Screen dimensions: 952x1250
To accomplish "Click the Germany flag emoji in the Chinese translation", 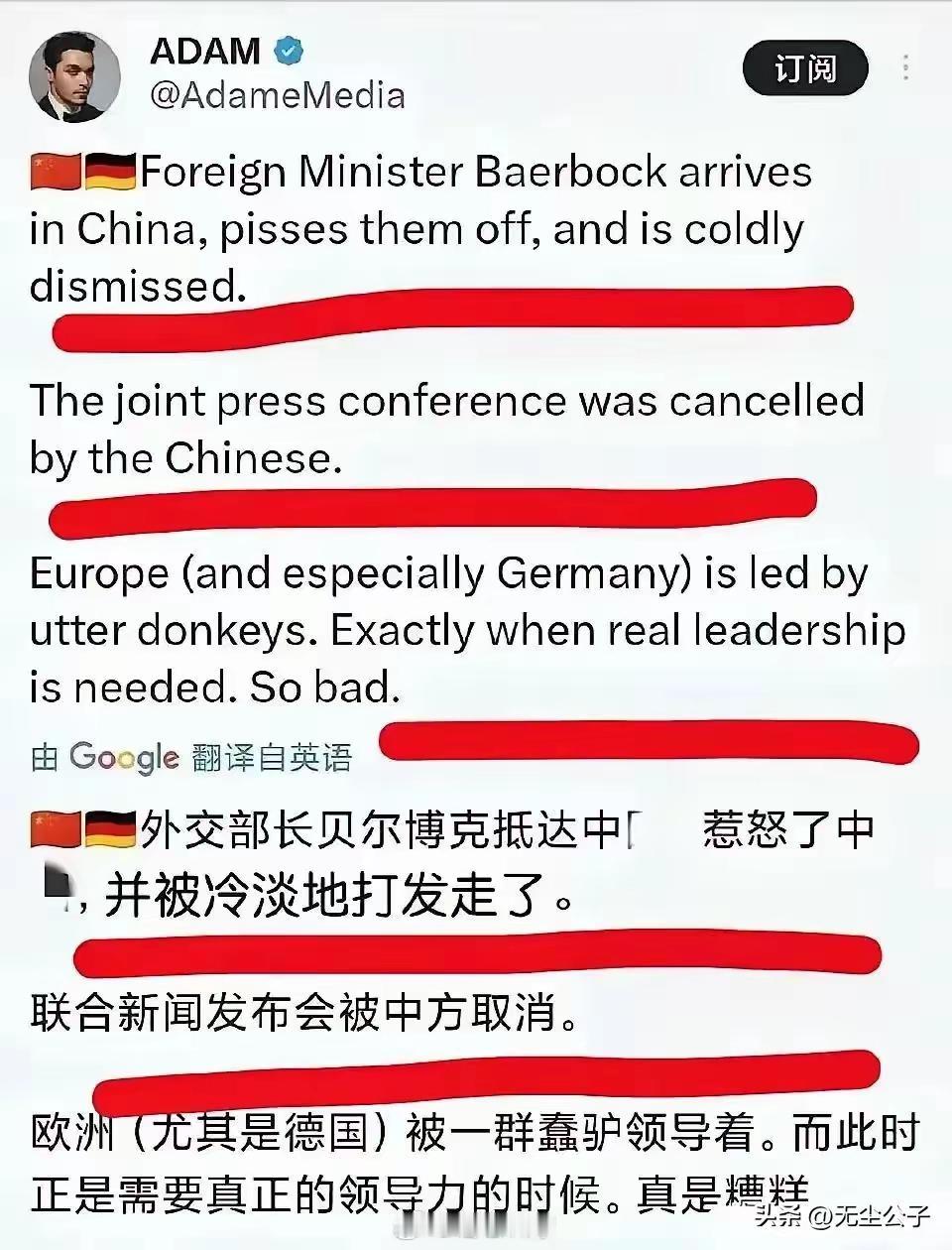I will [x=109, y=829].
